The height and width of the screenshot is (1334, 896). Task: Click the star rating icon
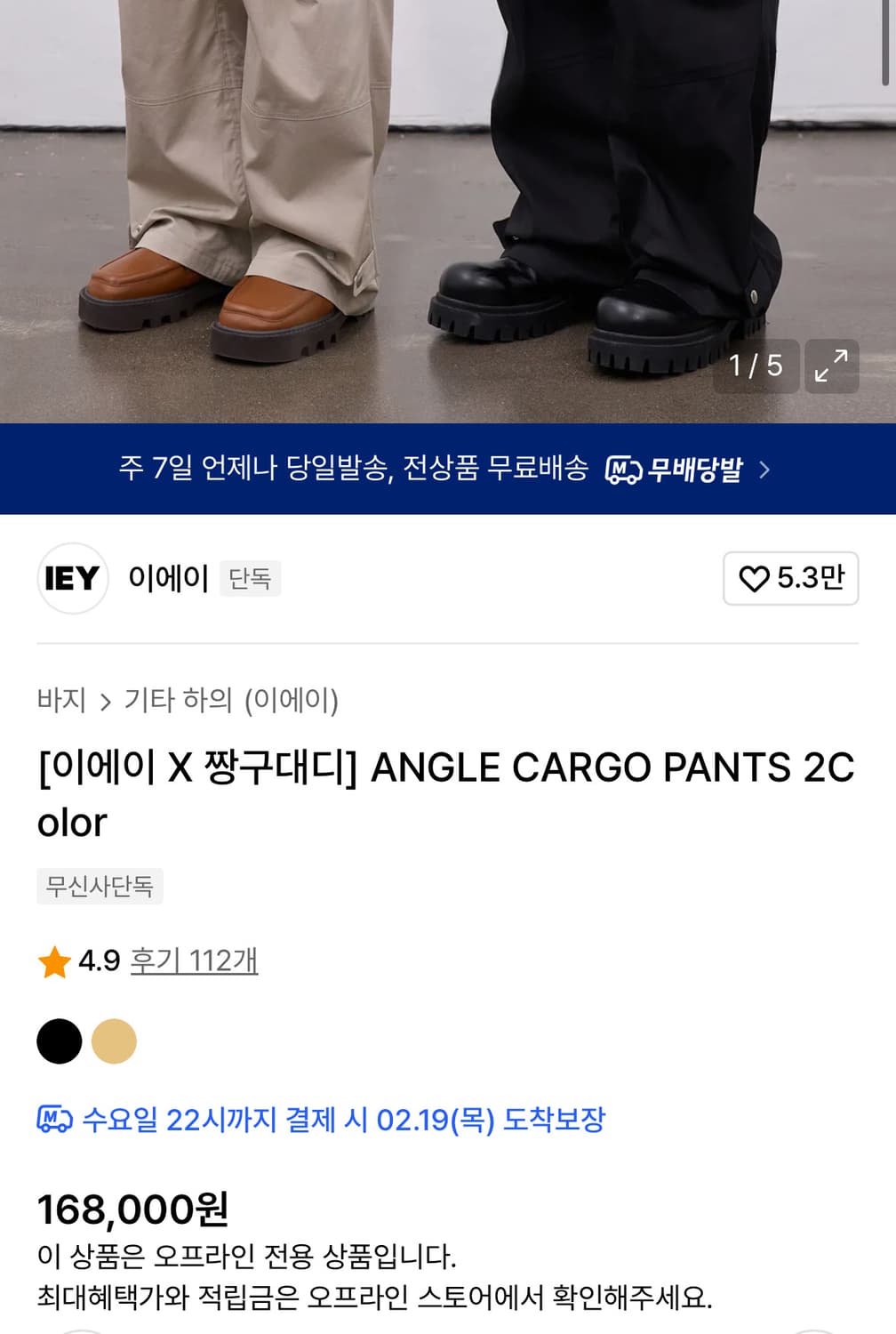coord(54,962)
